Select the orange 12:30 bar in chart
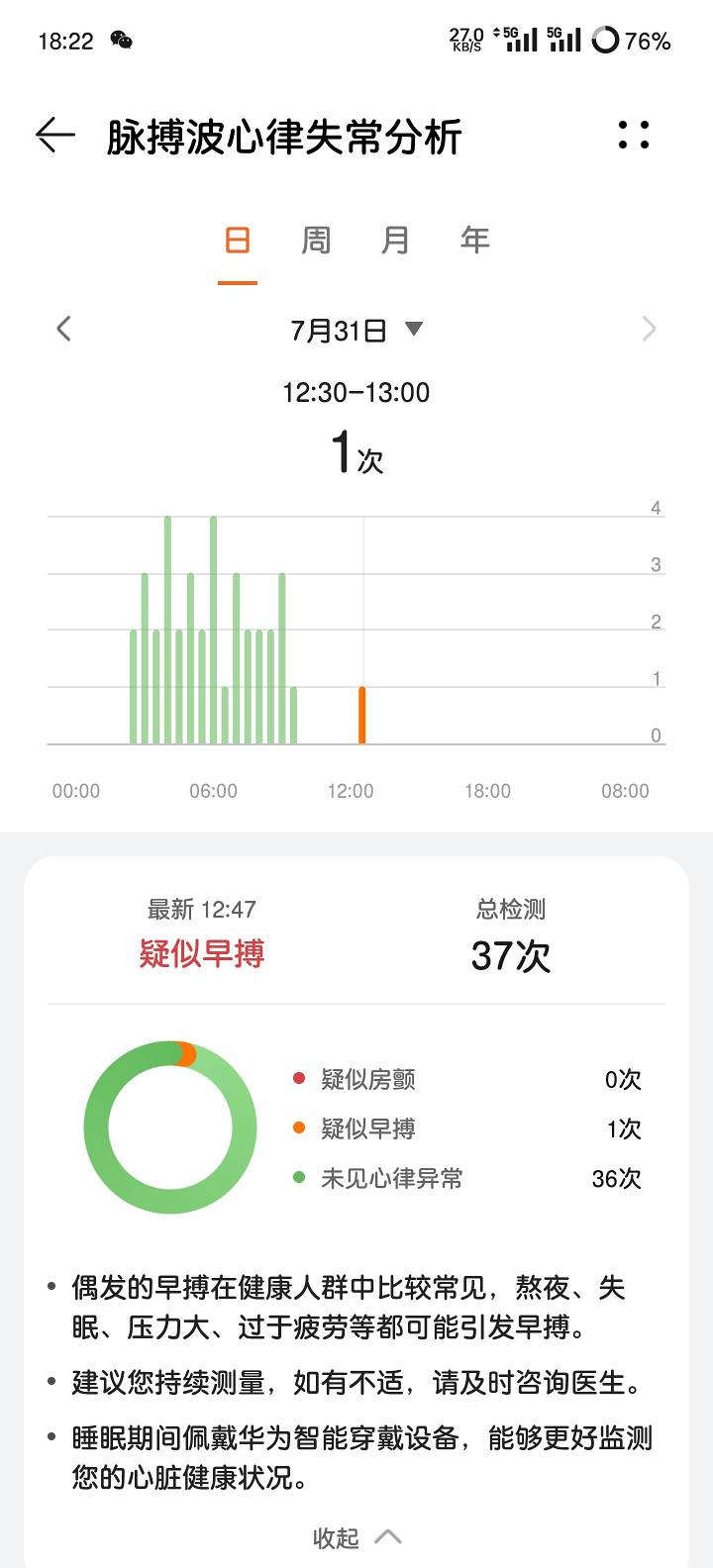This screenshot has width=713, height=1568. (x=362, y=715)
